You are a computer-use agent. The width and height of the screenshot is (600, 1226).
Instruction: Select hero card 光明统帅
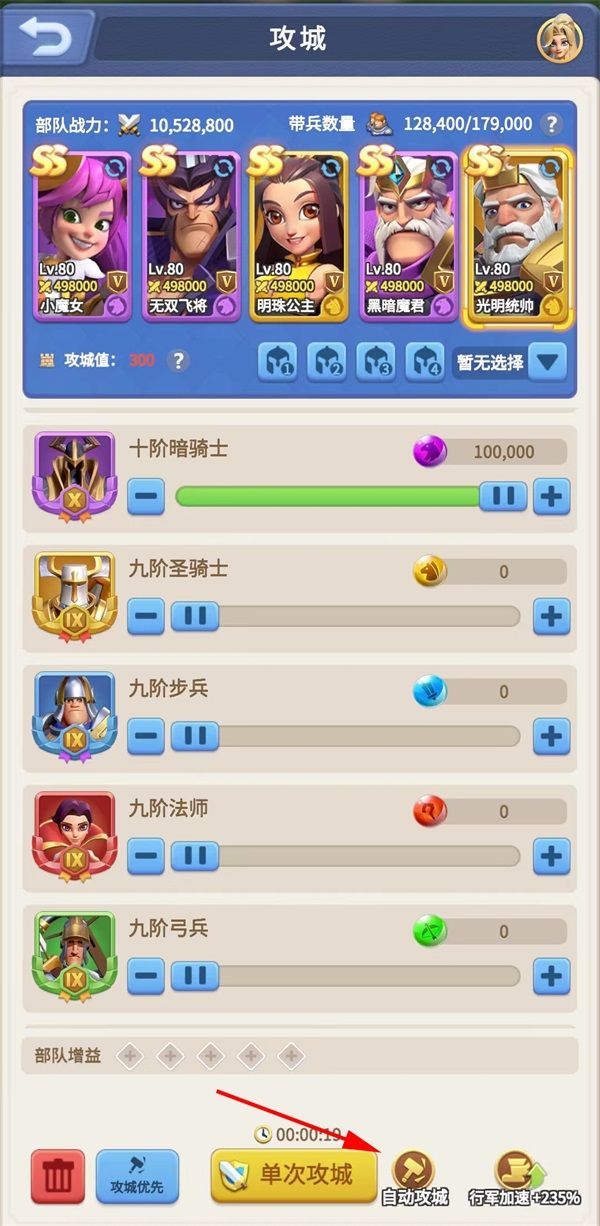519,236
